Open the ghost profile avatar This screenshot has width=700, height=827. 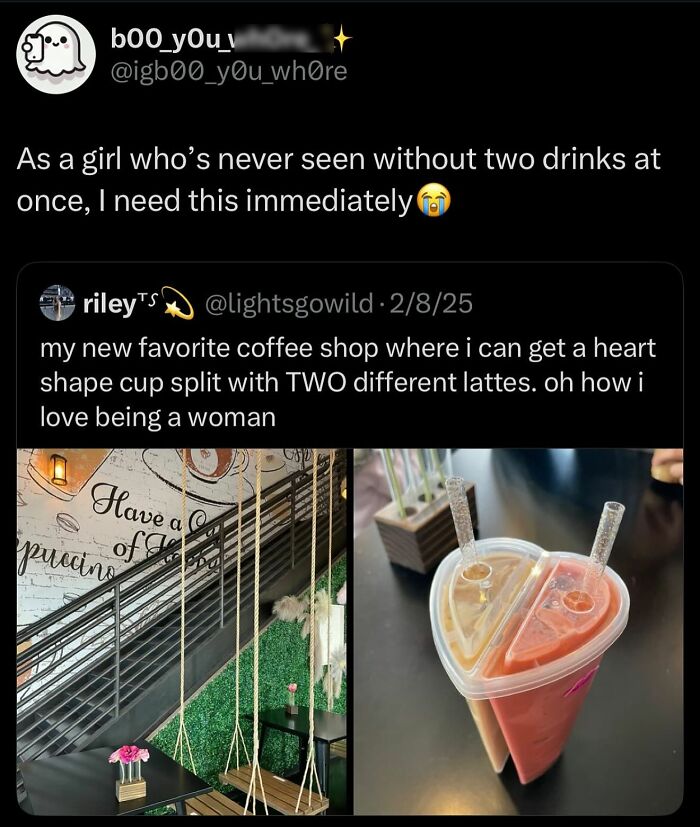[x=57, y=55]
